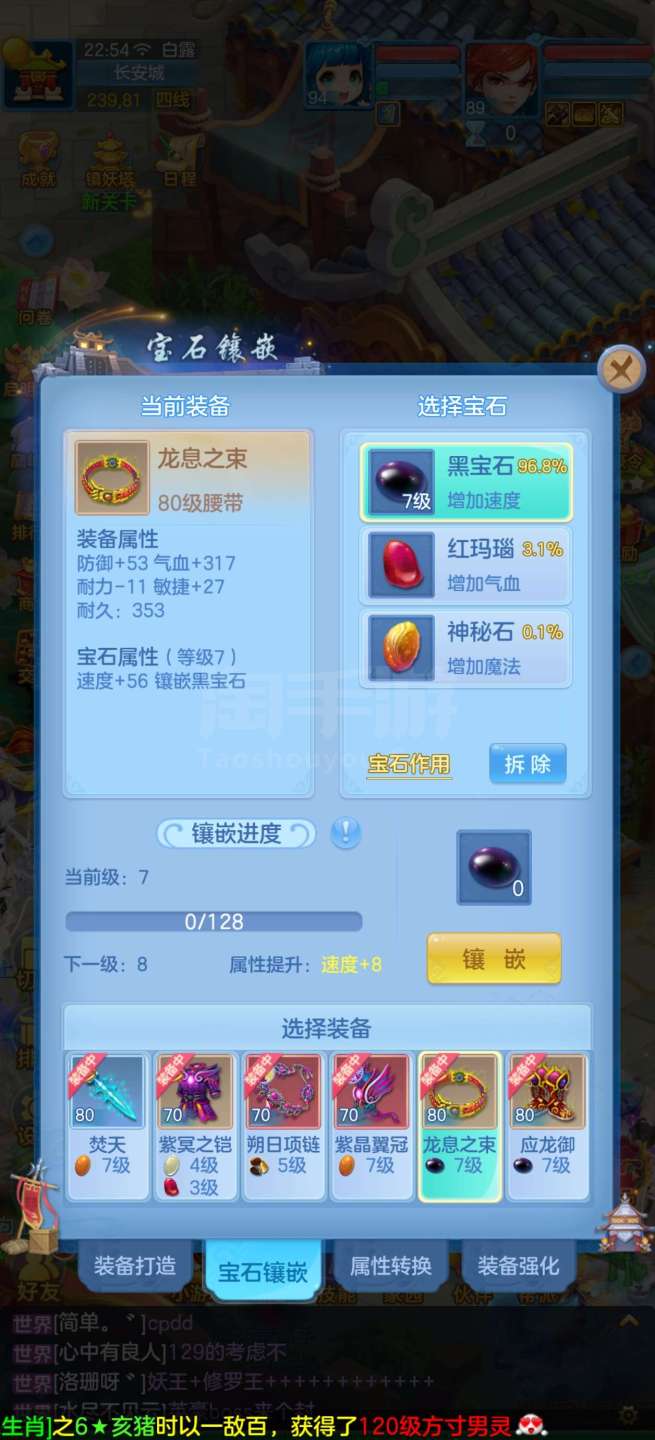The image size is (655, 1440).
Task: Switch to the 装备强化 tab
Action: (518, 1265)
